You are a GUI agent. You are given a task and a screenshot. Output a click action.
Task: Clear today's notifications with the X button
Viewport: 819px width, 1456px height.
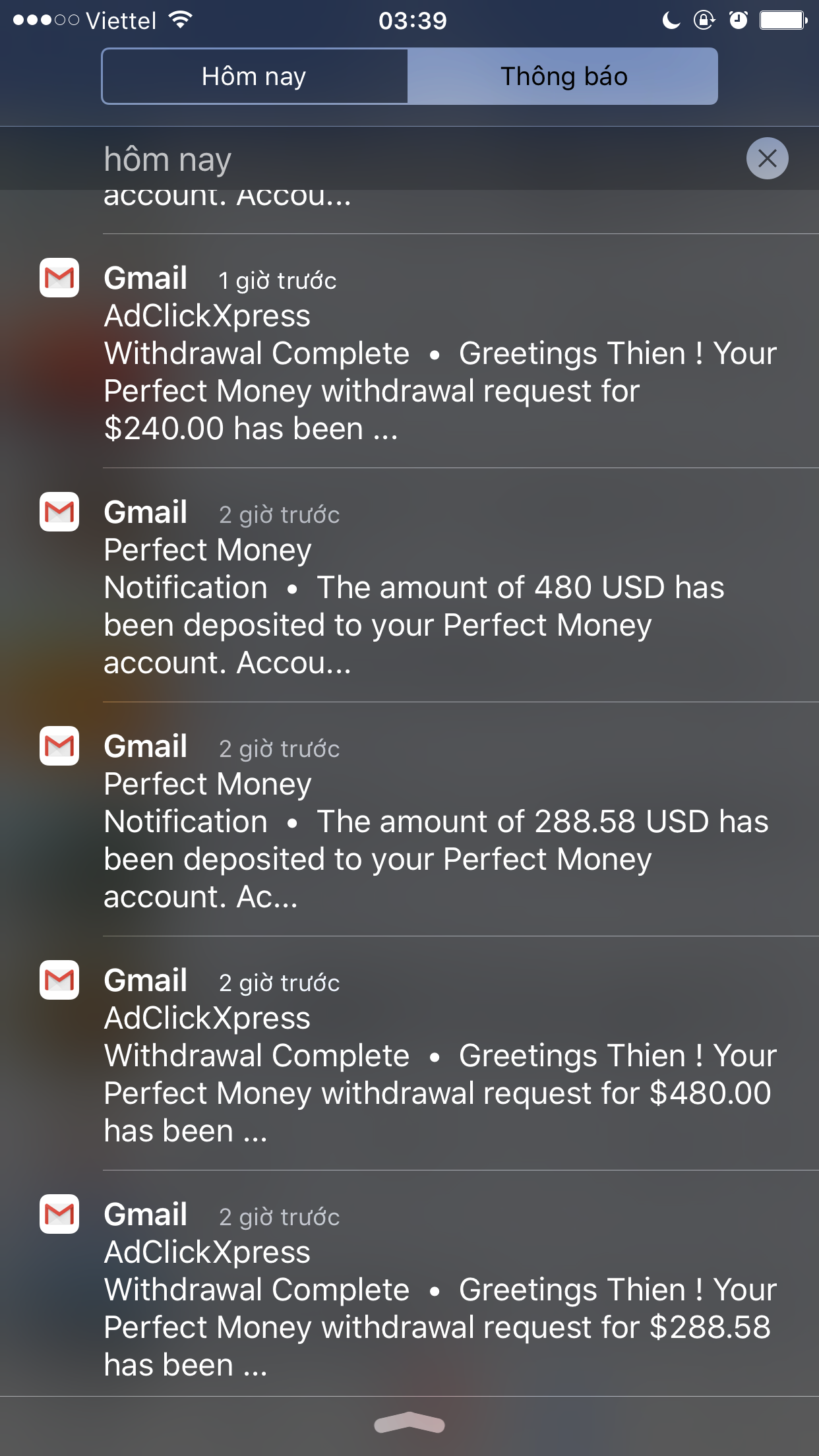coord(767,158)
